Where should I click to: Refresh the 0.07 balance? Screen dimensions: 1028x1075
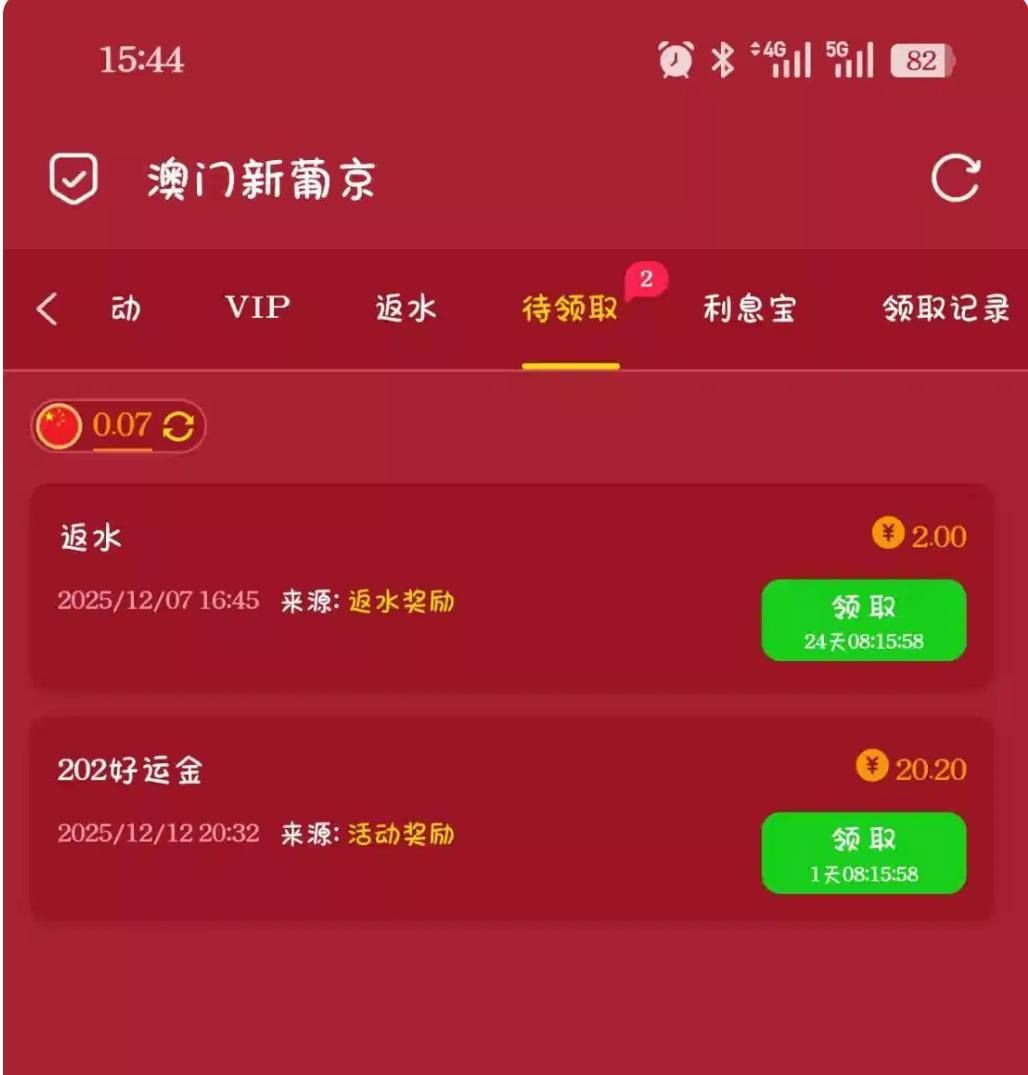178,427
